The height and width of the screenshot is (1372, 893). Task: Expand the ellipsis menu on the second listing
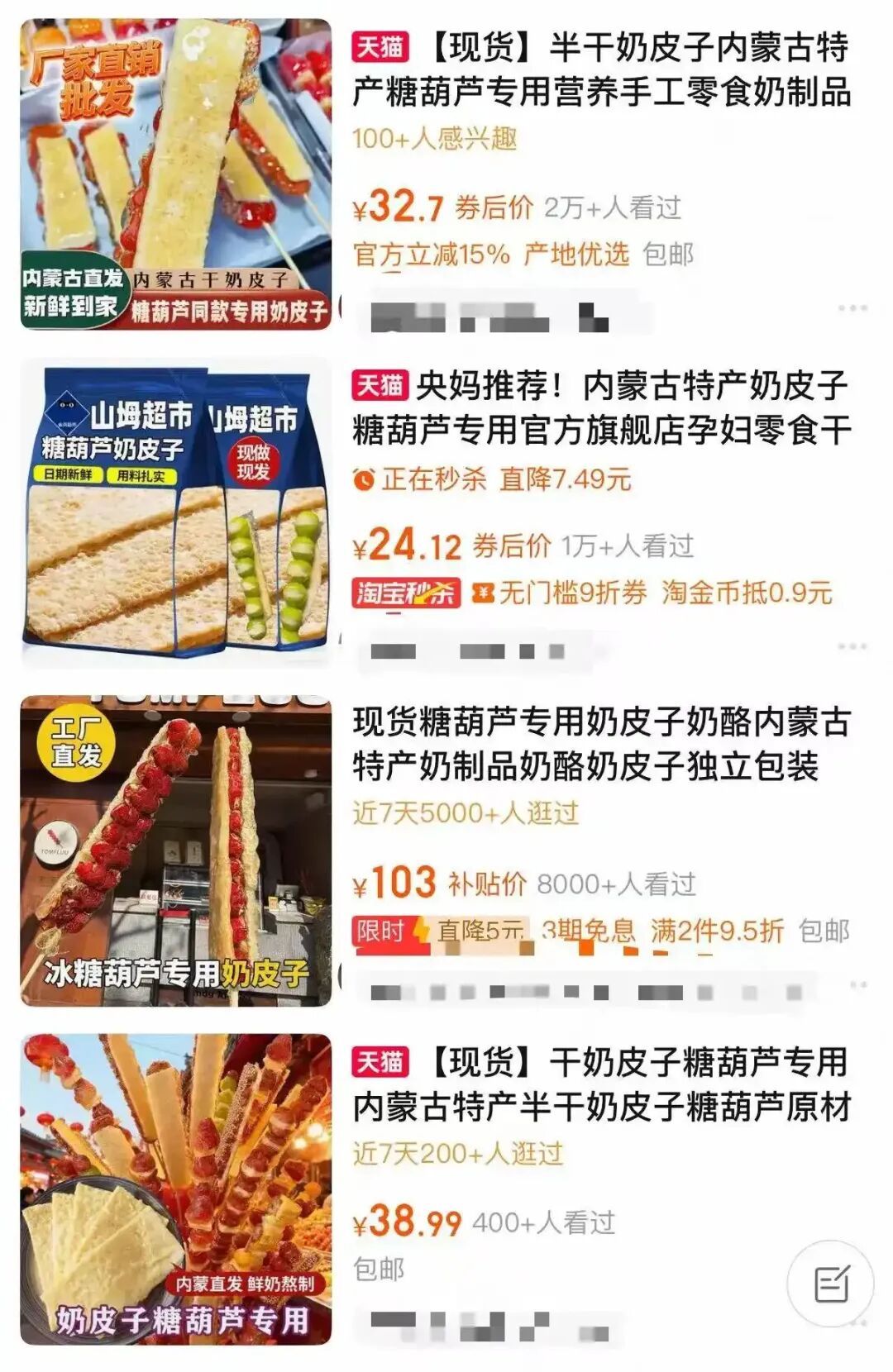click(852, 646)
